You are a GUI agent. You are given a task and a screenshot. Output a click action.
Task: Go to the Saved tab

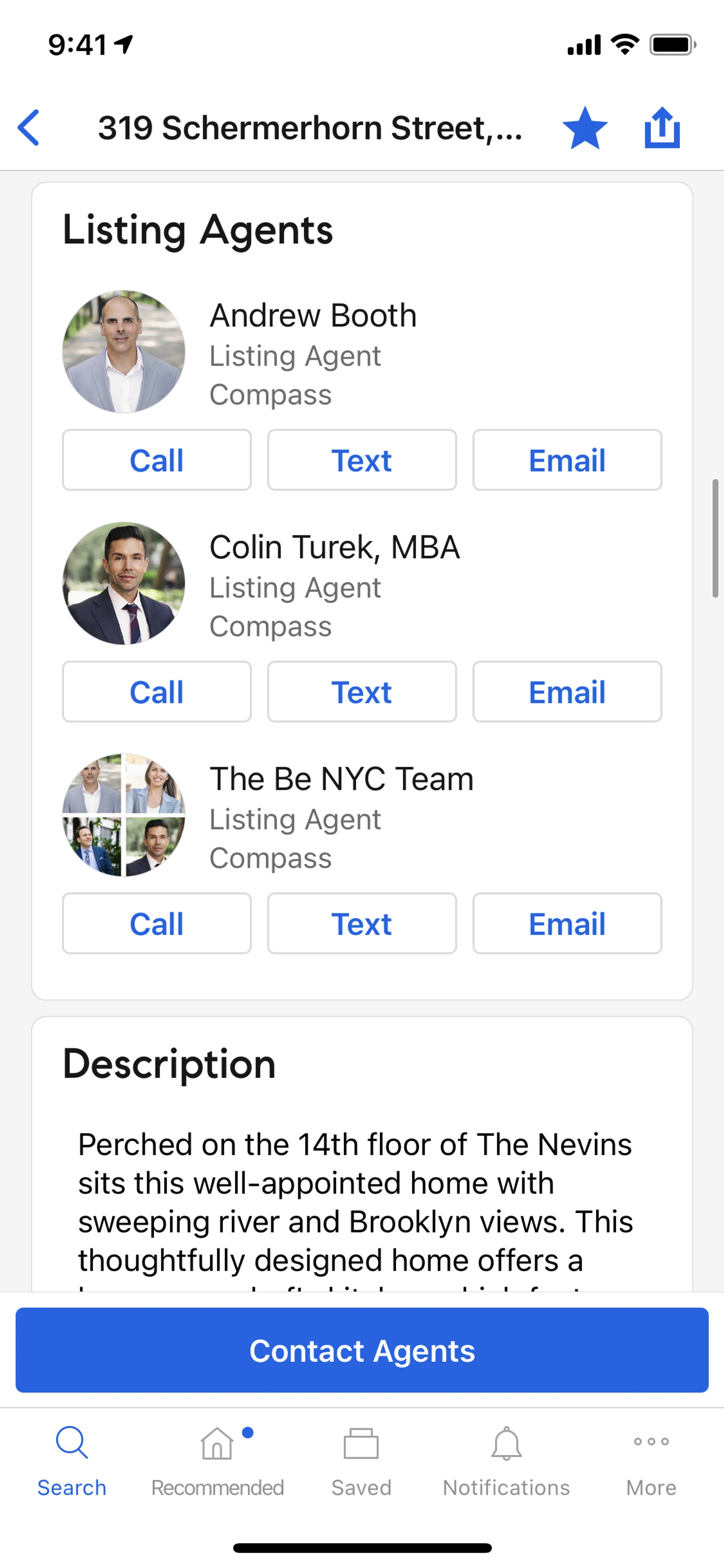pyautogui.click(x=361, y=1461)
